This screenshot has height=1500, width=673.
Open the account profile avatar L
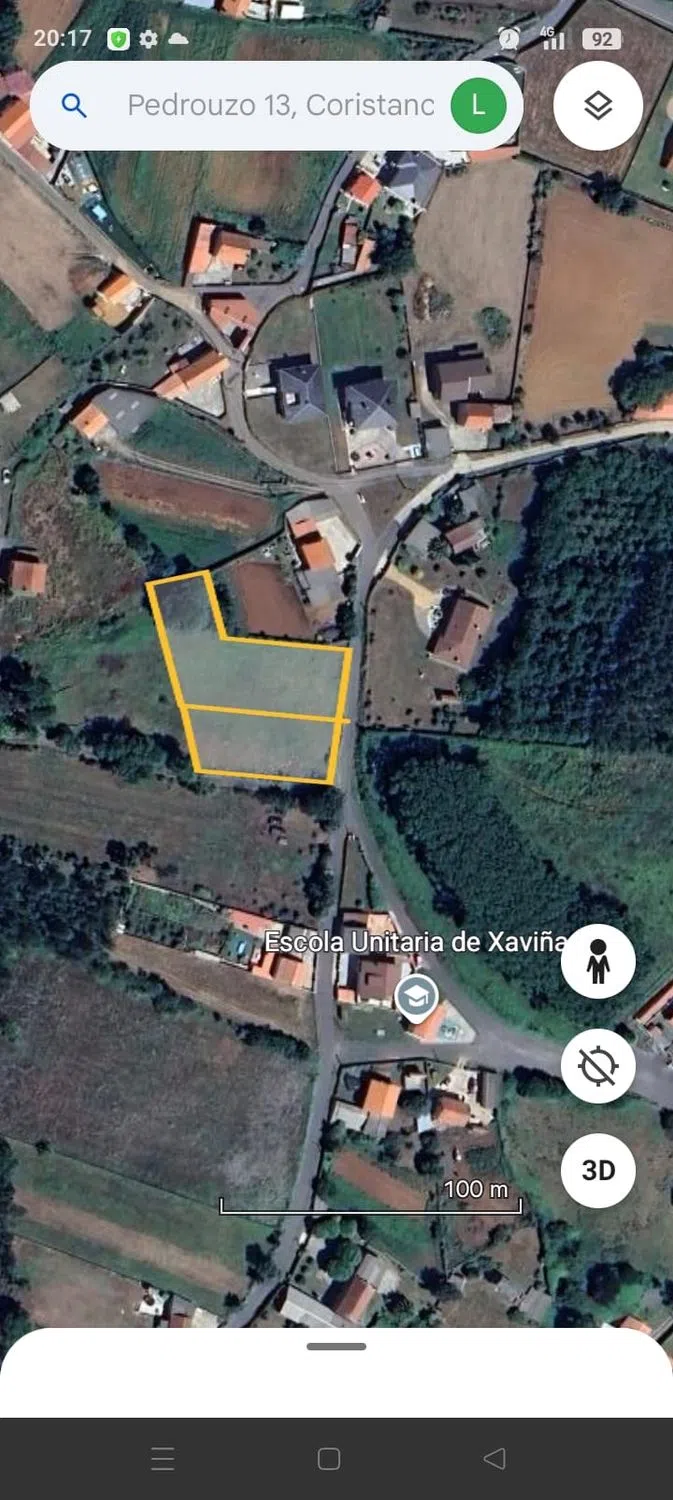coord(478,106)
